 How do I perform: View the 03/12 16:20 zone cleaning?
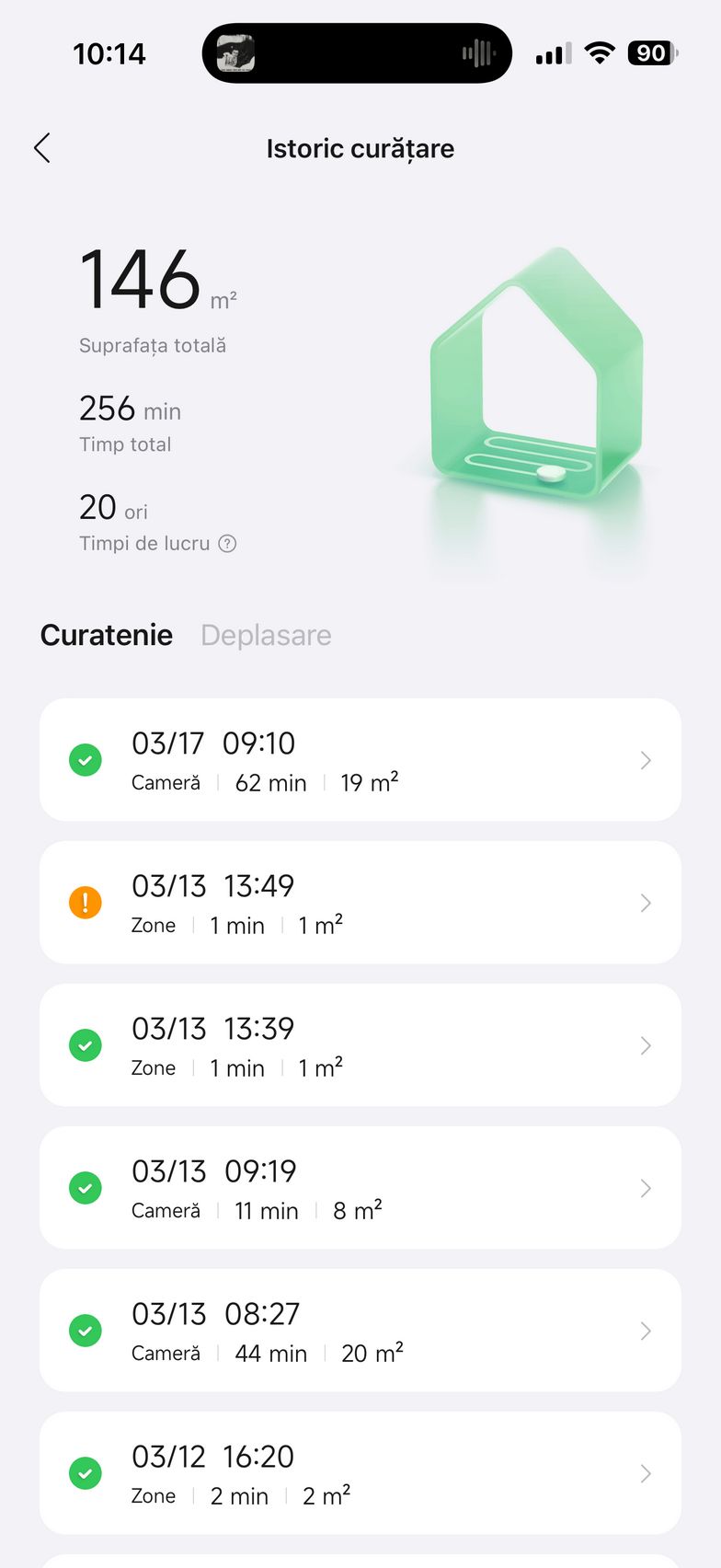[360, 1473]
